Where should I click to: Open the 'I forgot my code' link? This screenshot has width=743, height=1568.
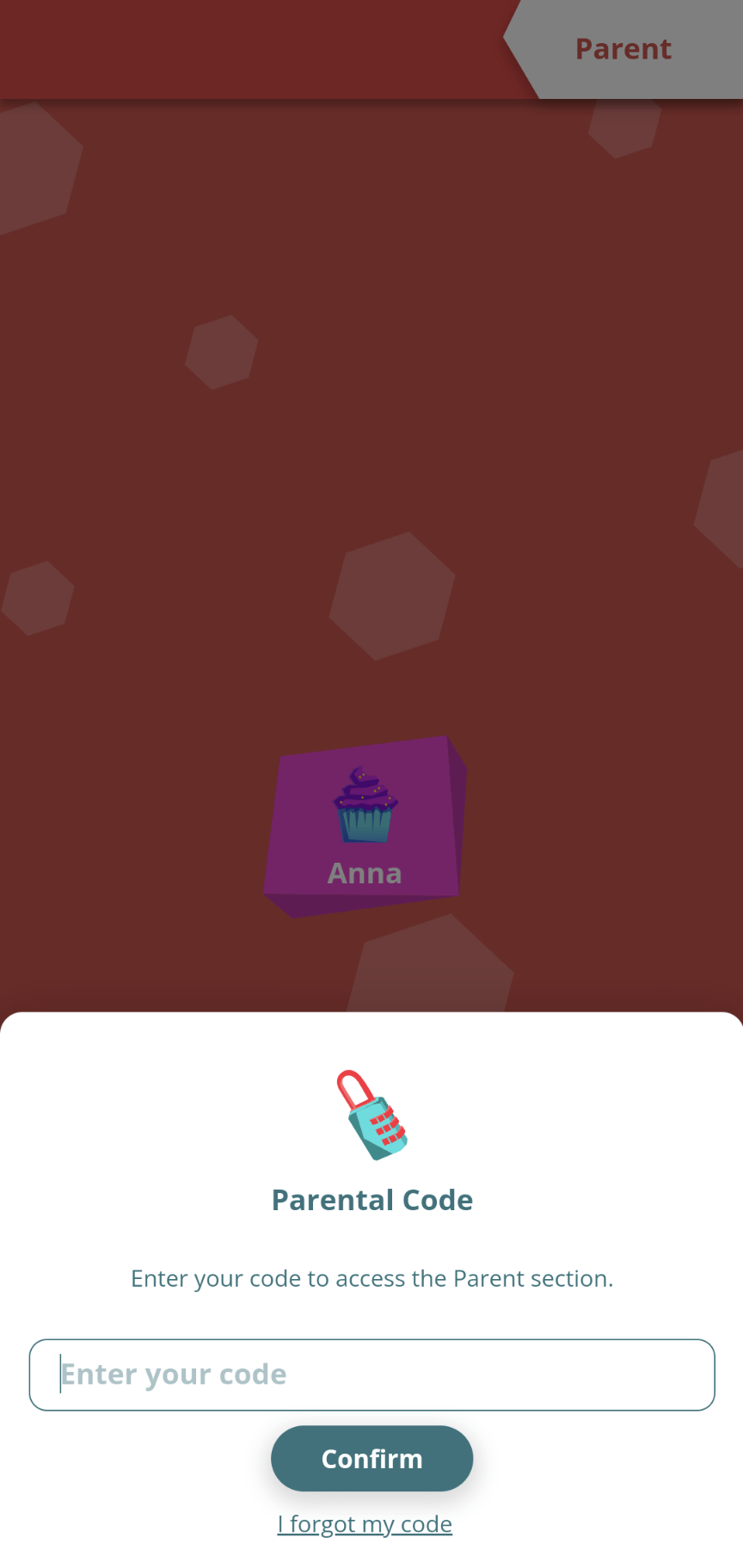pos(365,1524)
